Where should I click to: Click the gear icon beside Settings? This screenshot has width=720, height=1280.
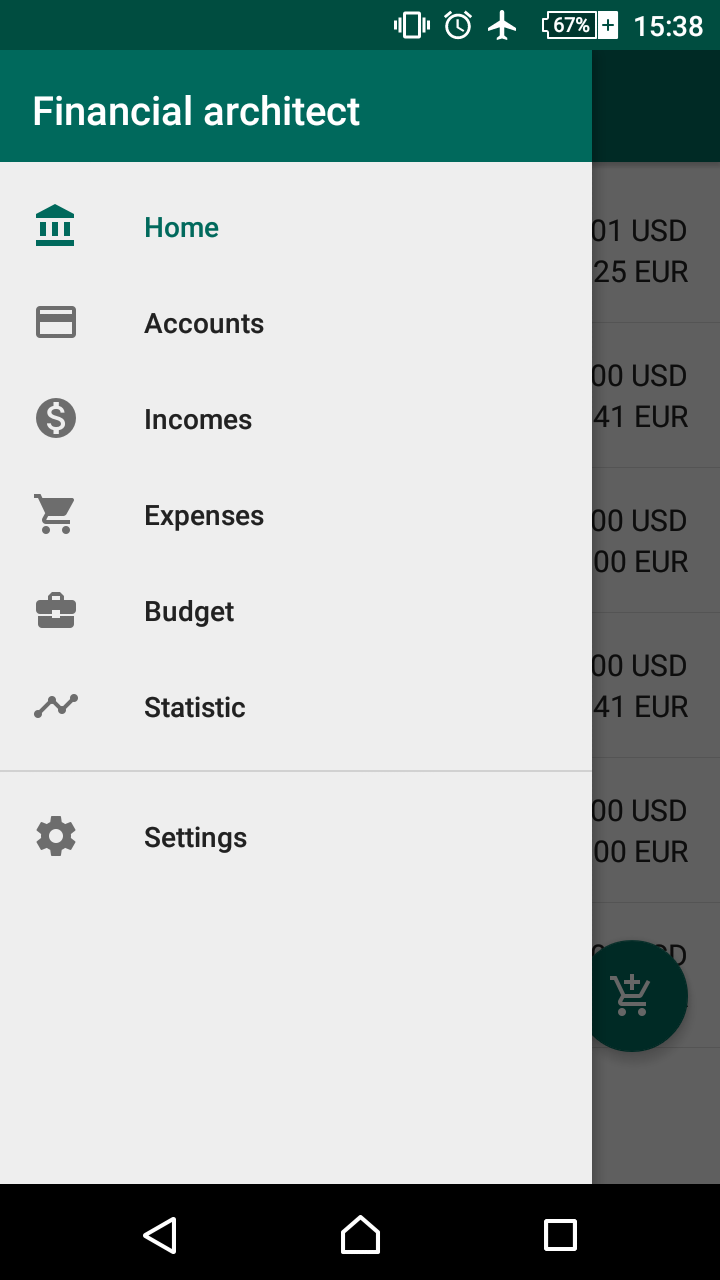[55, 836]
